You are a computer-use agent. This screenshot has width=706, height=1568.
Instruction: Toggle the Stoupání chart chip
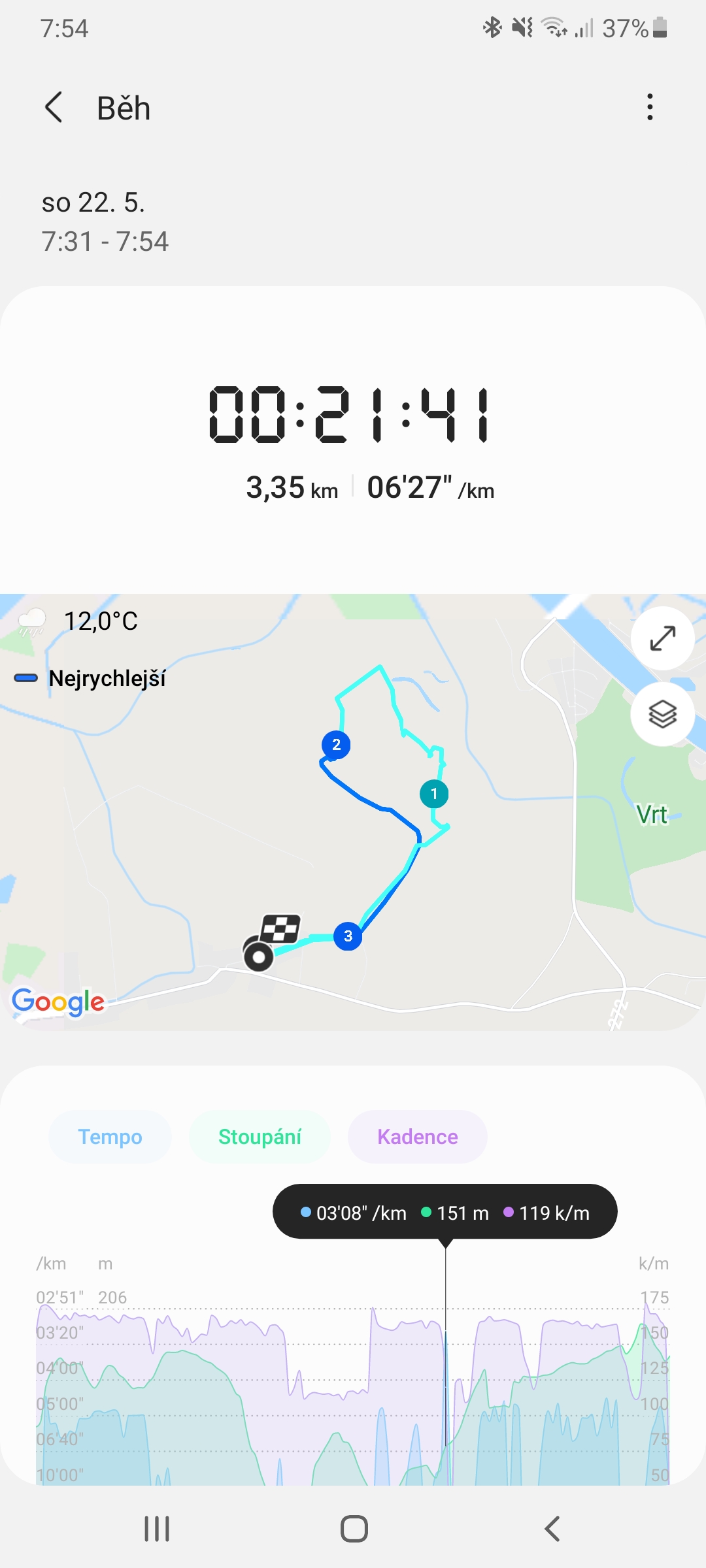coord(260,1137)
